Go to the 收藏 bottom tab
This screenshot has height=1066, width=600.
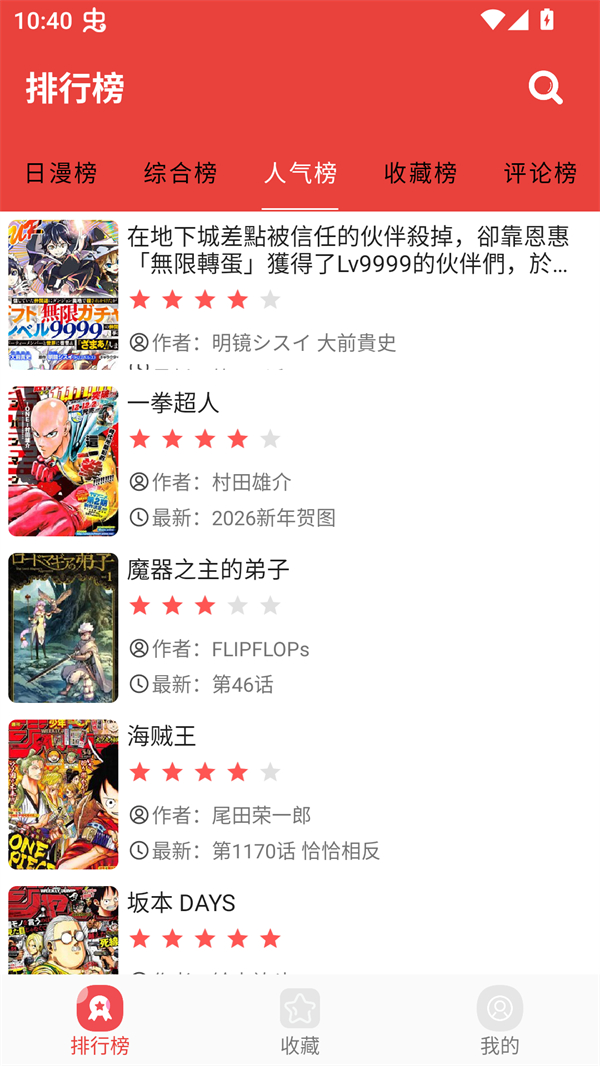pyautogui.click(x=300, y=1020)
